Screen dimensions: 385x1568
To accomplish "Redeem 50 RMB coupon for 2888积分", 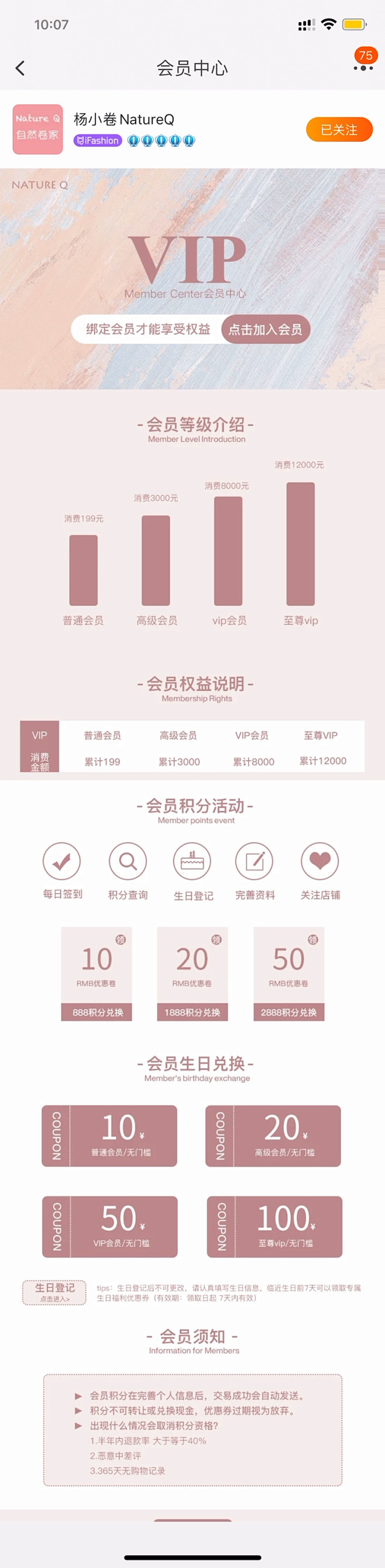I will point(289,1012).
